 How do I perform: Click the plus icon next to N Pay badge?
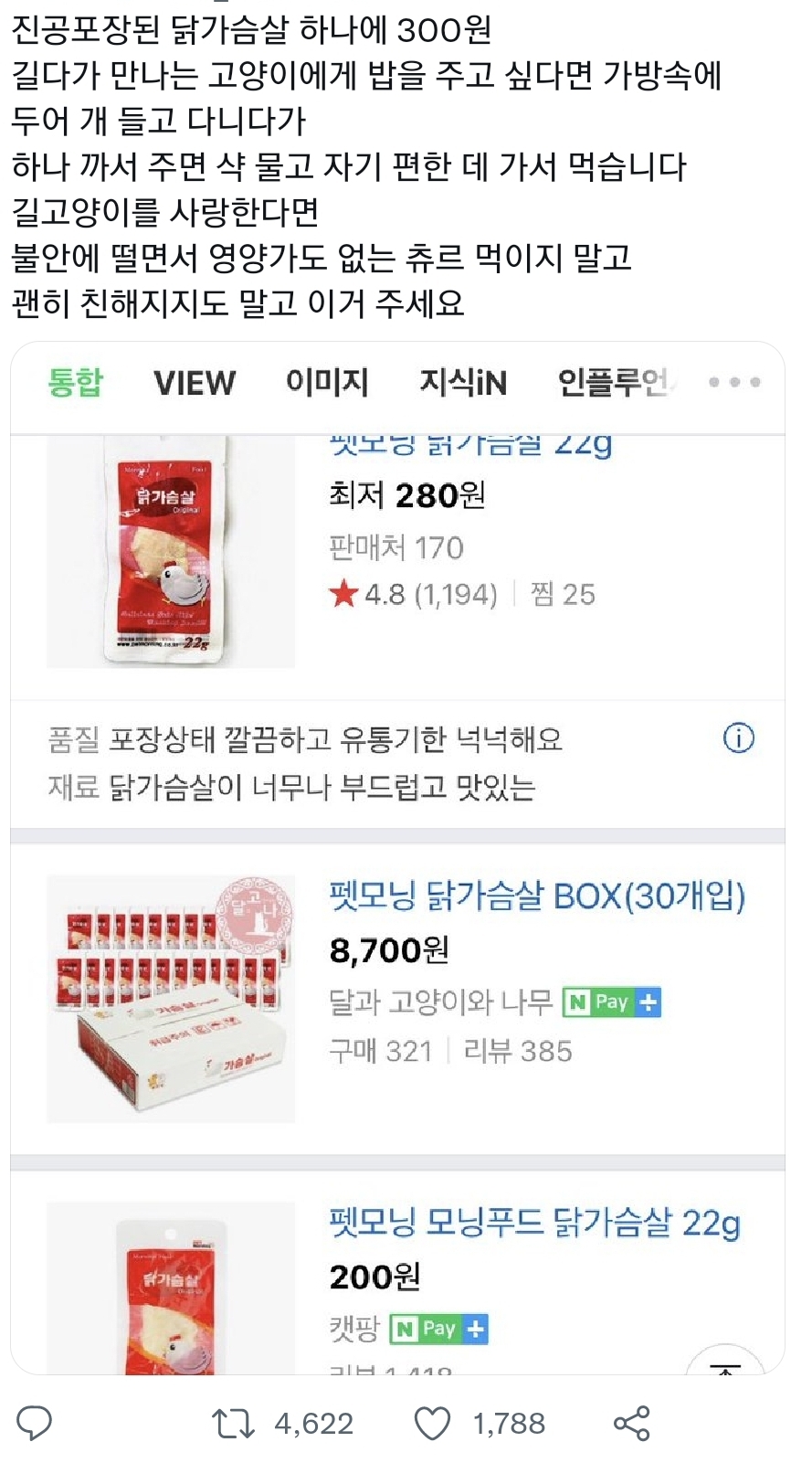click(x=649, y=1002)
